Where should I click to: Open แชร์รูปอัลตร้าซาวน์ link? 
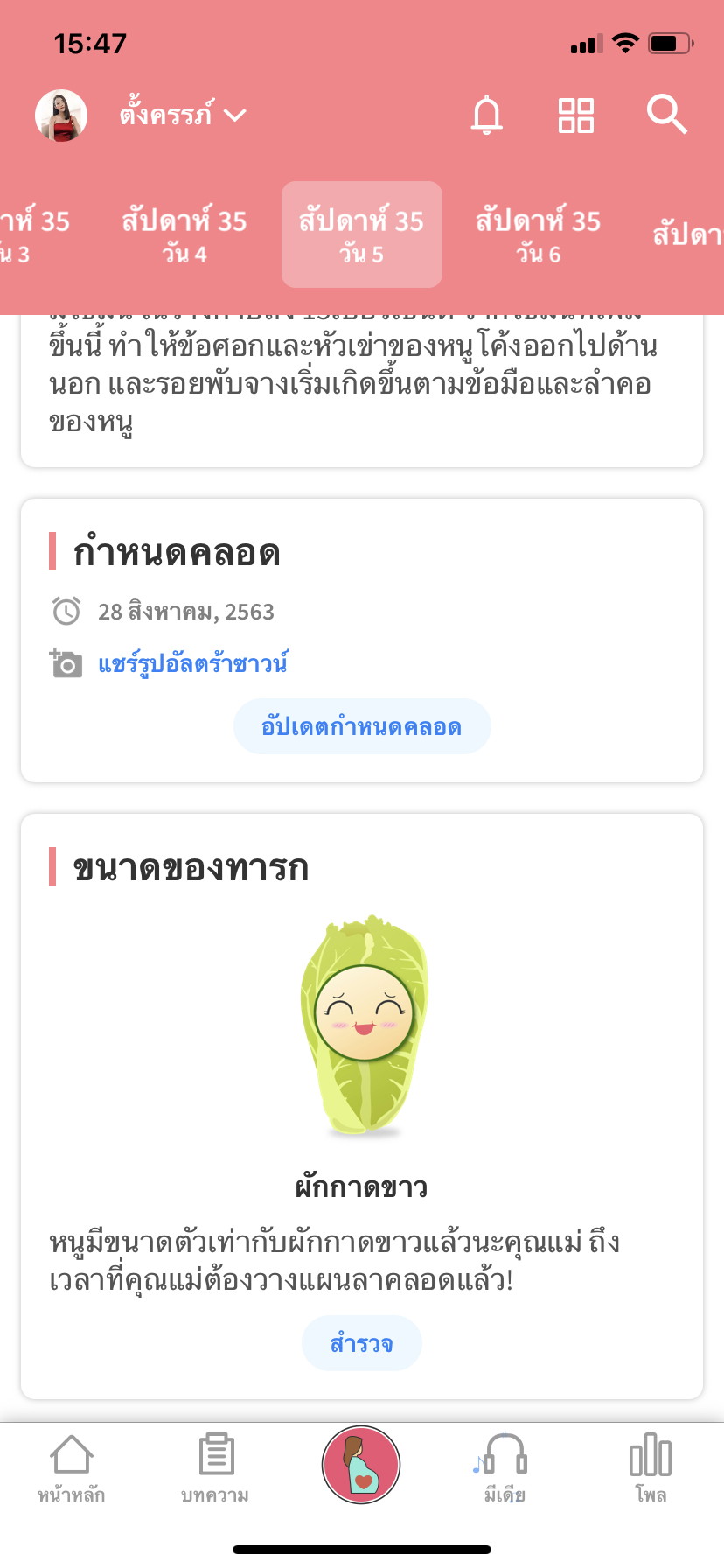[192, 663]
